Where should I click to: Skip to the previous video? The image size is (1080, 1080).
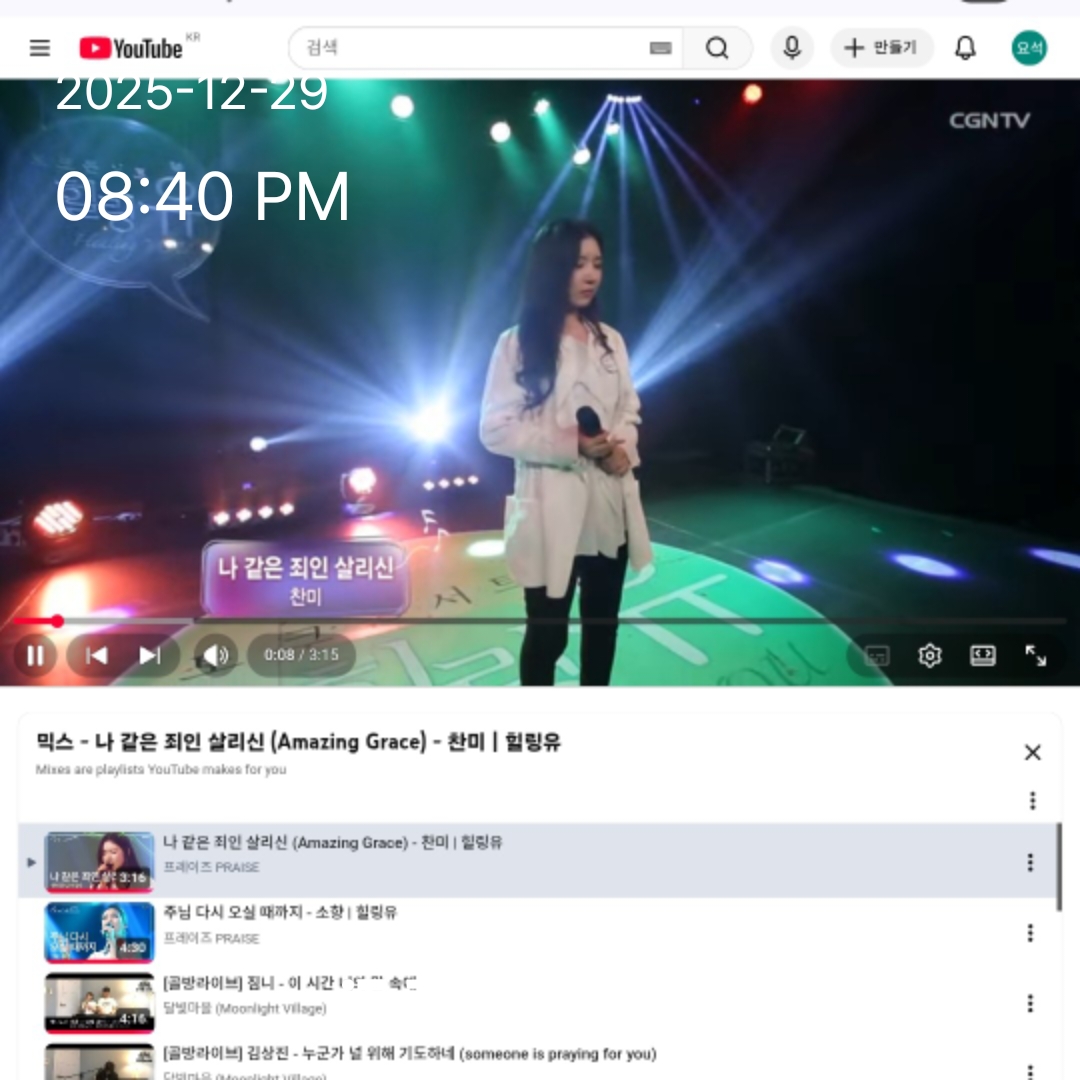(96, 655)
